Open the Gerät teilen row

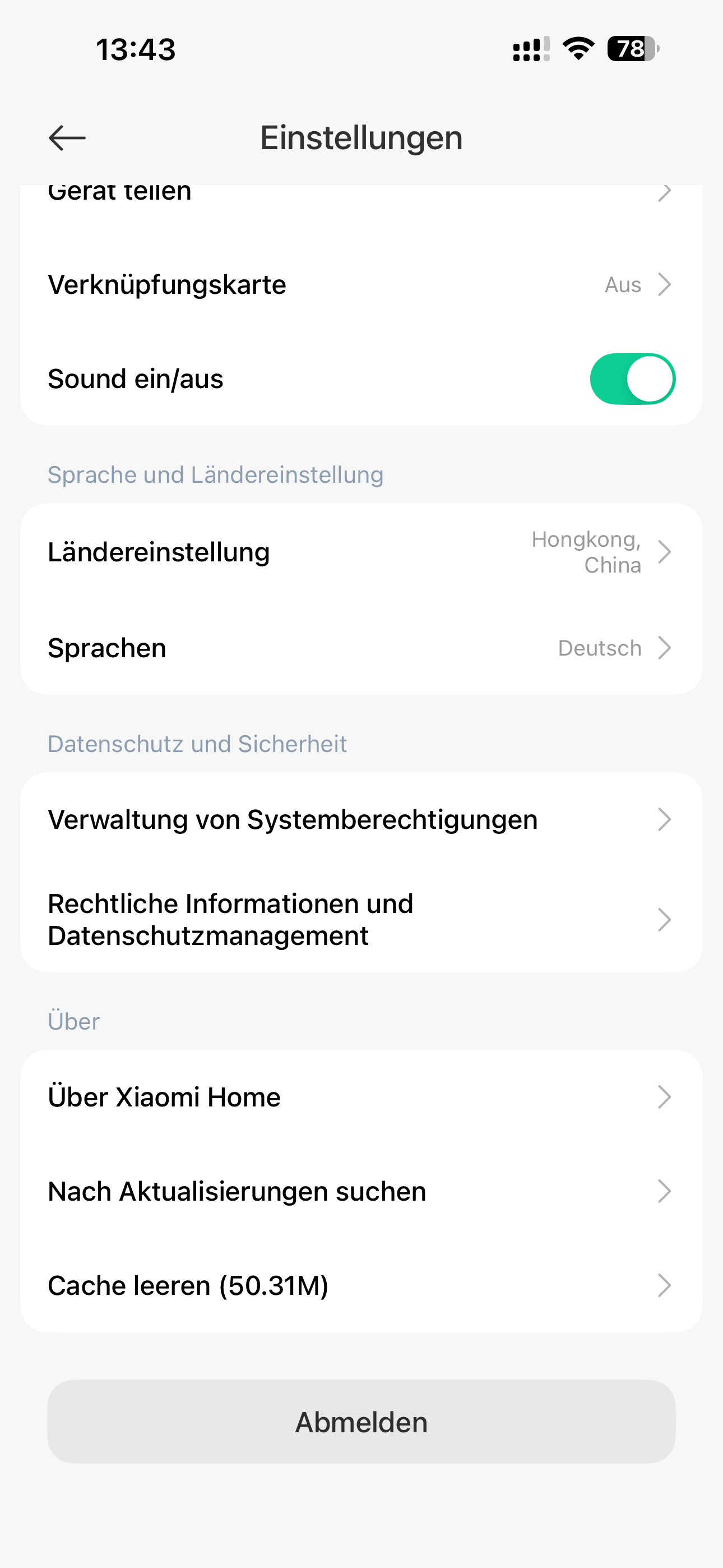click(361, 195)
